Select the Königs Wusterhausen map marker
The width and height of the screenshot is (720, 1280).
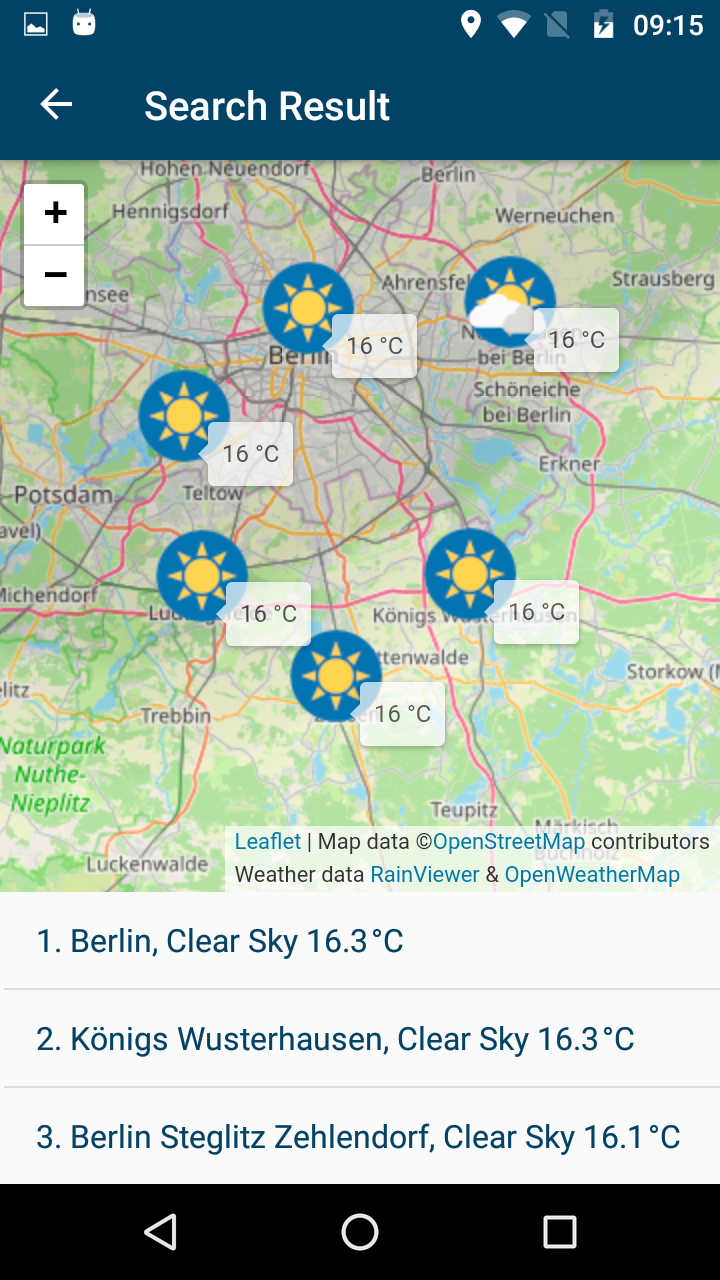pos(469,573)
